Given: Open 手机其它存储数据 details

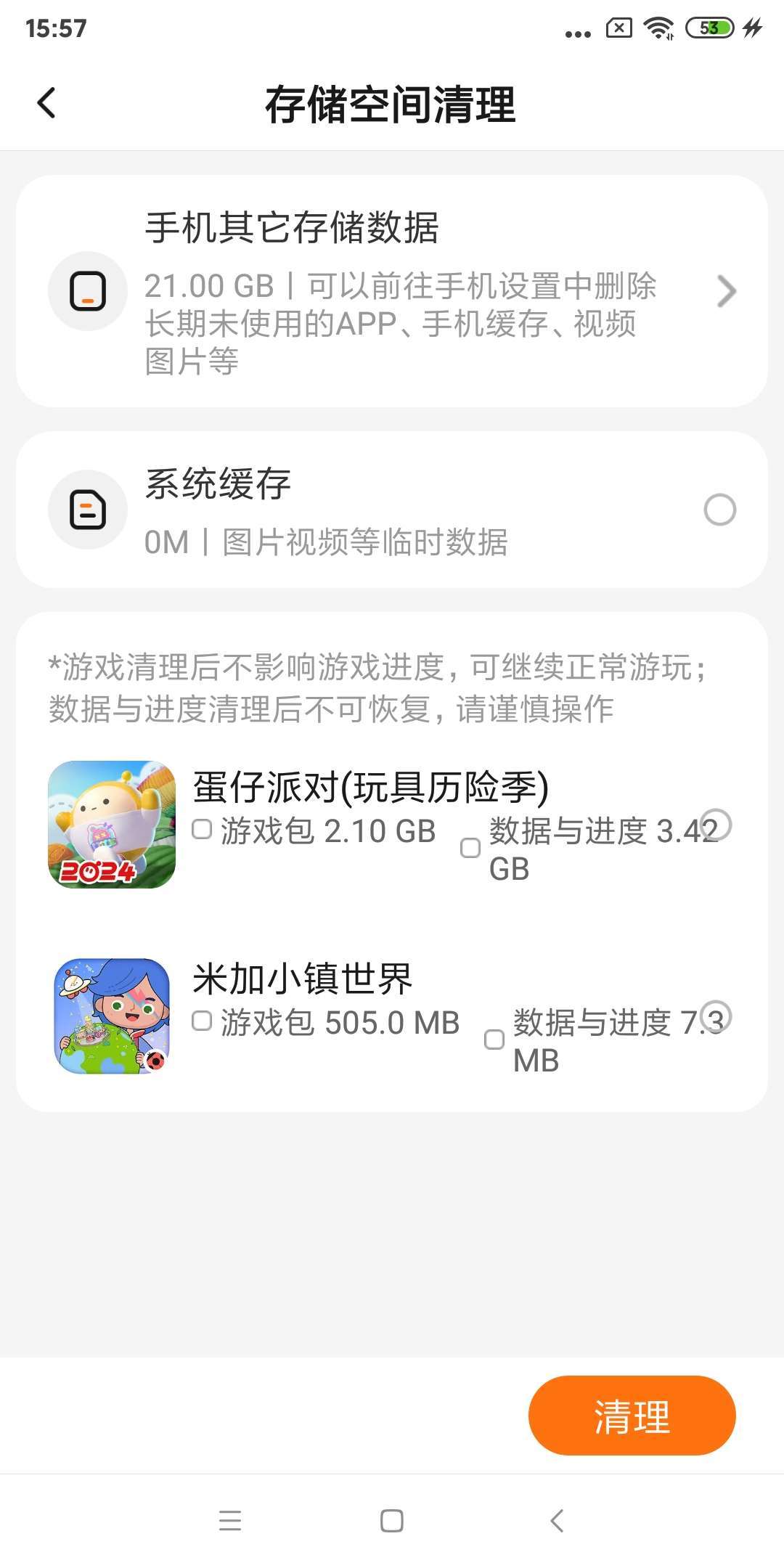Looking at the screenshot, I should 726,291.
